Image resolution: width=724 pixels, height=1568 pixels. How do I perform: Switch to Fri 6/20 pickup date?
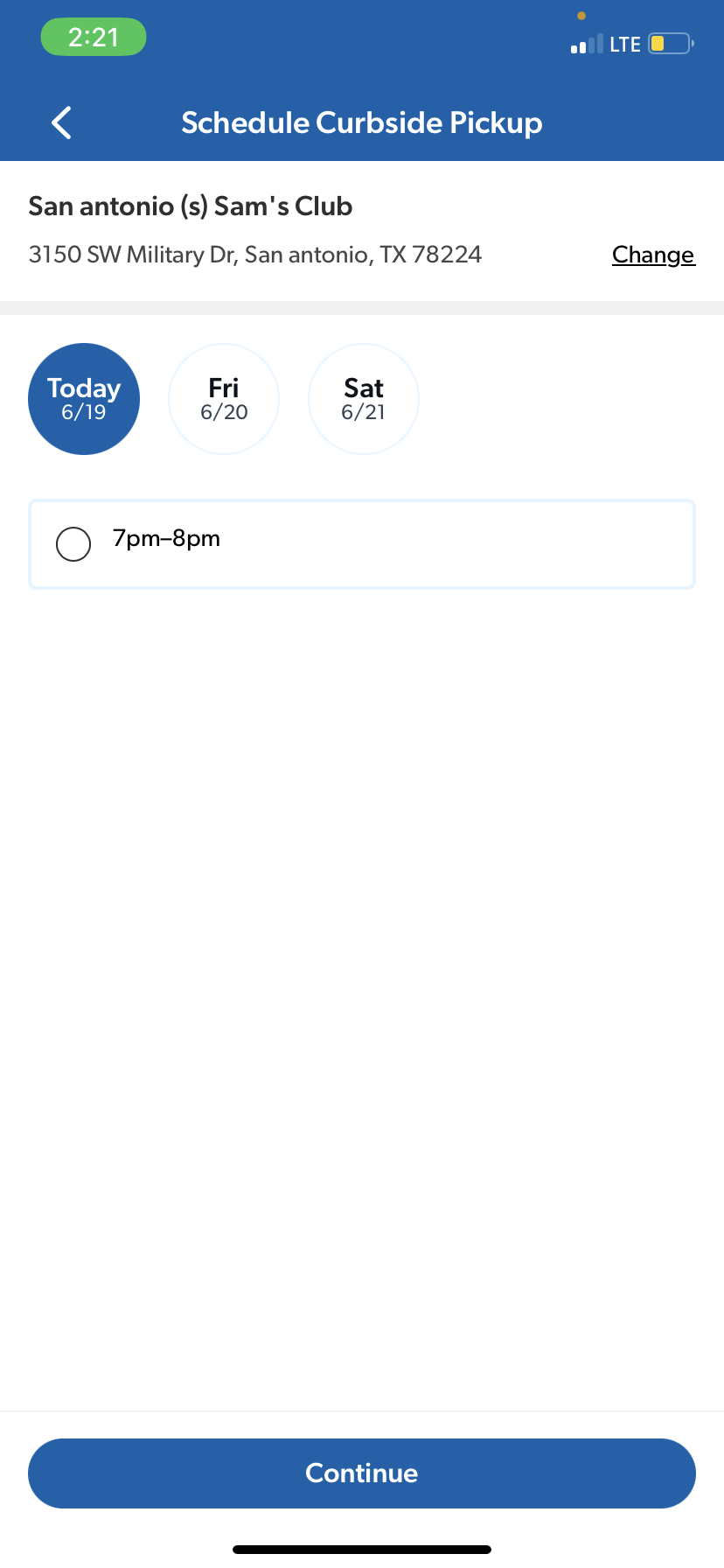[224, 399]
